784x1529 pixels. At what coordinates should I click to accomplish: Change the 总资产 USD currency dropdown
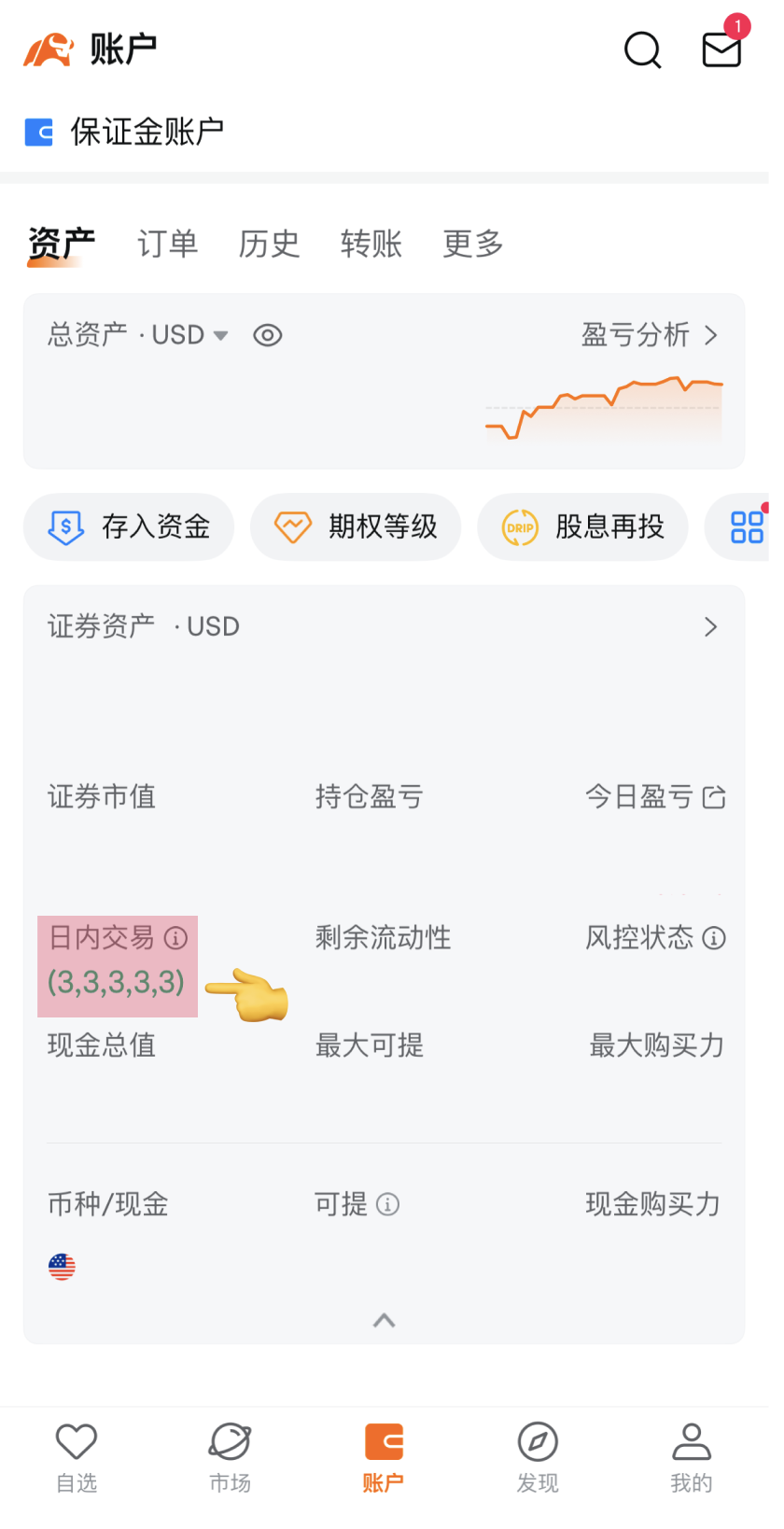click(220, 335)
